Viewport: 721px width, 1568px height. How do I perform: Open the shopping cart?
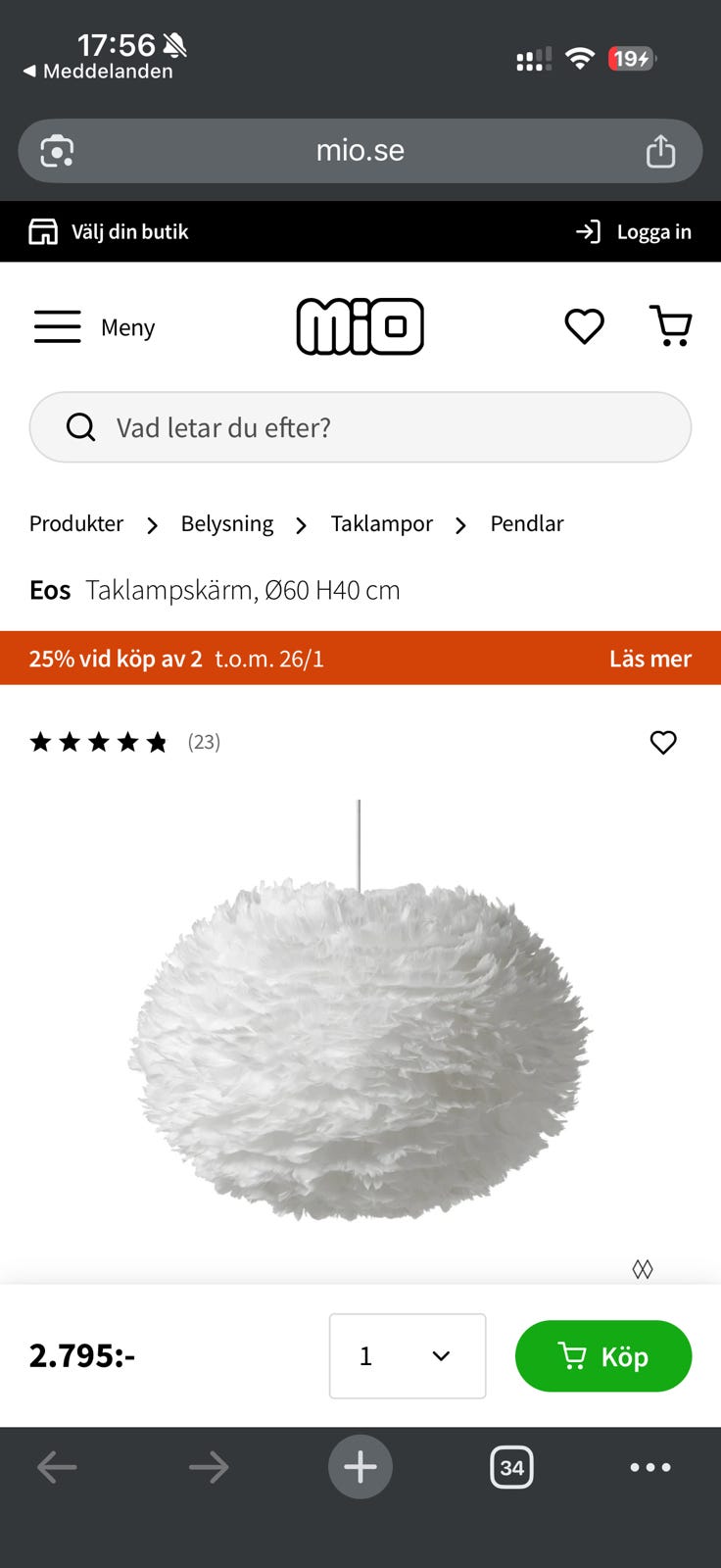pyautogui.click(x=672, y=326)
